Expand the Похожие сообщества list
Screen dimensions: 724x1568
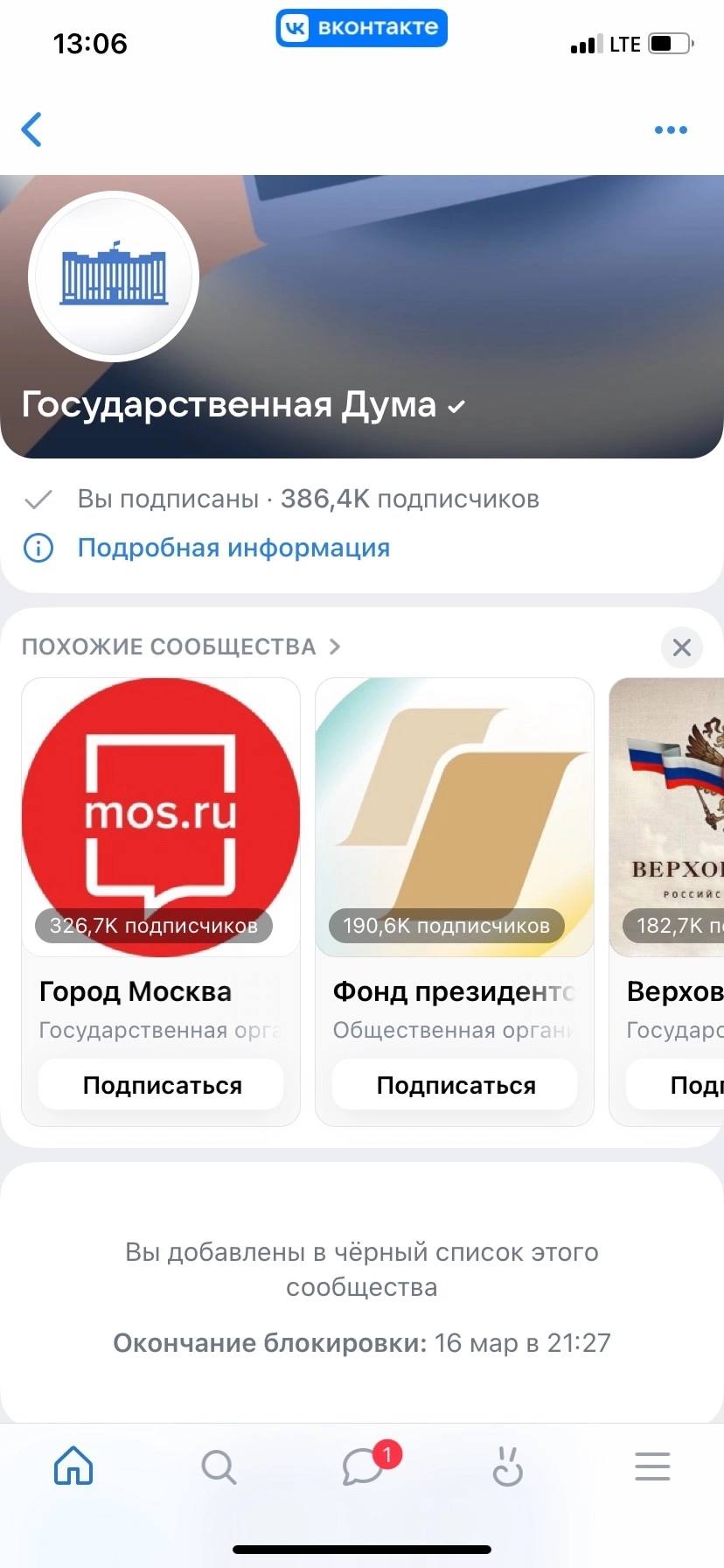pos(181,647)
